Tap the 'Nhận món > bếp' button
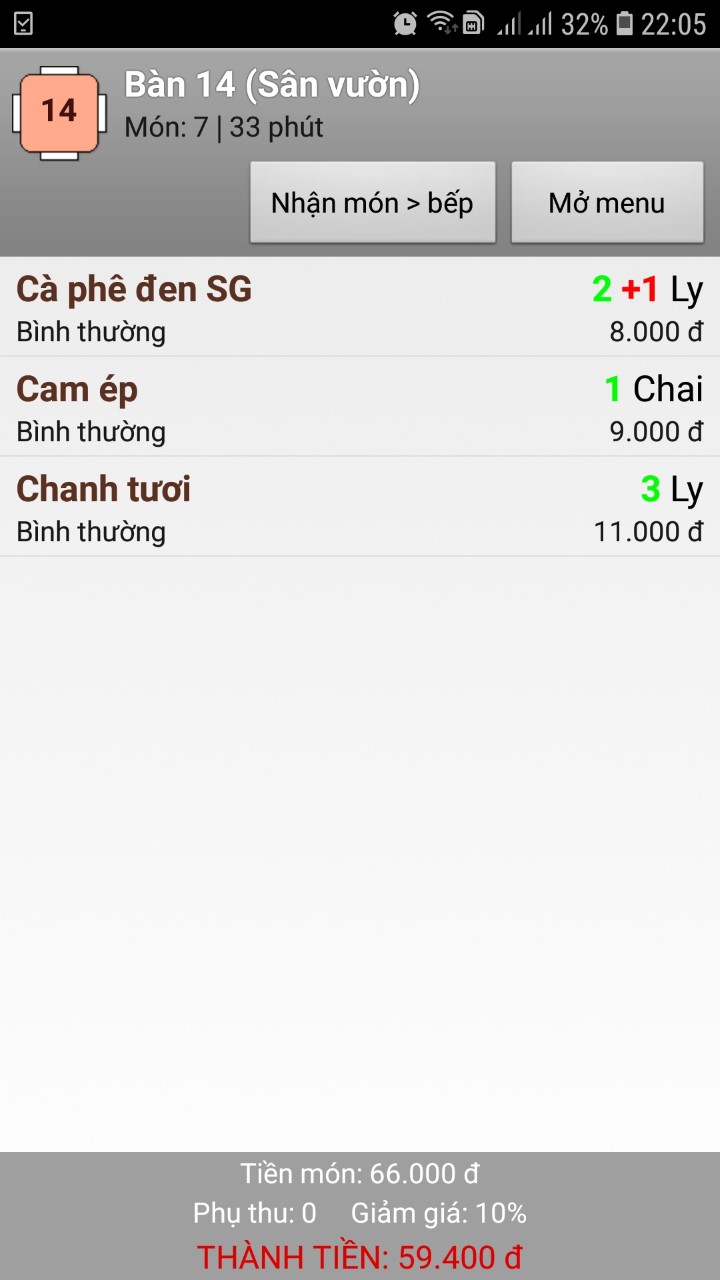The image size is (720, 1280). tap(372, 203)
